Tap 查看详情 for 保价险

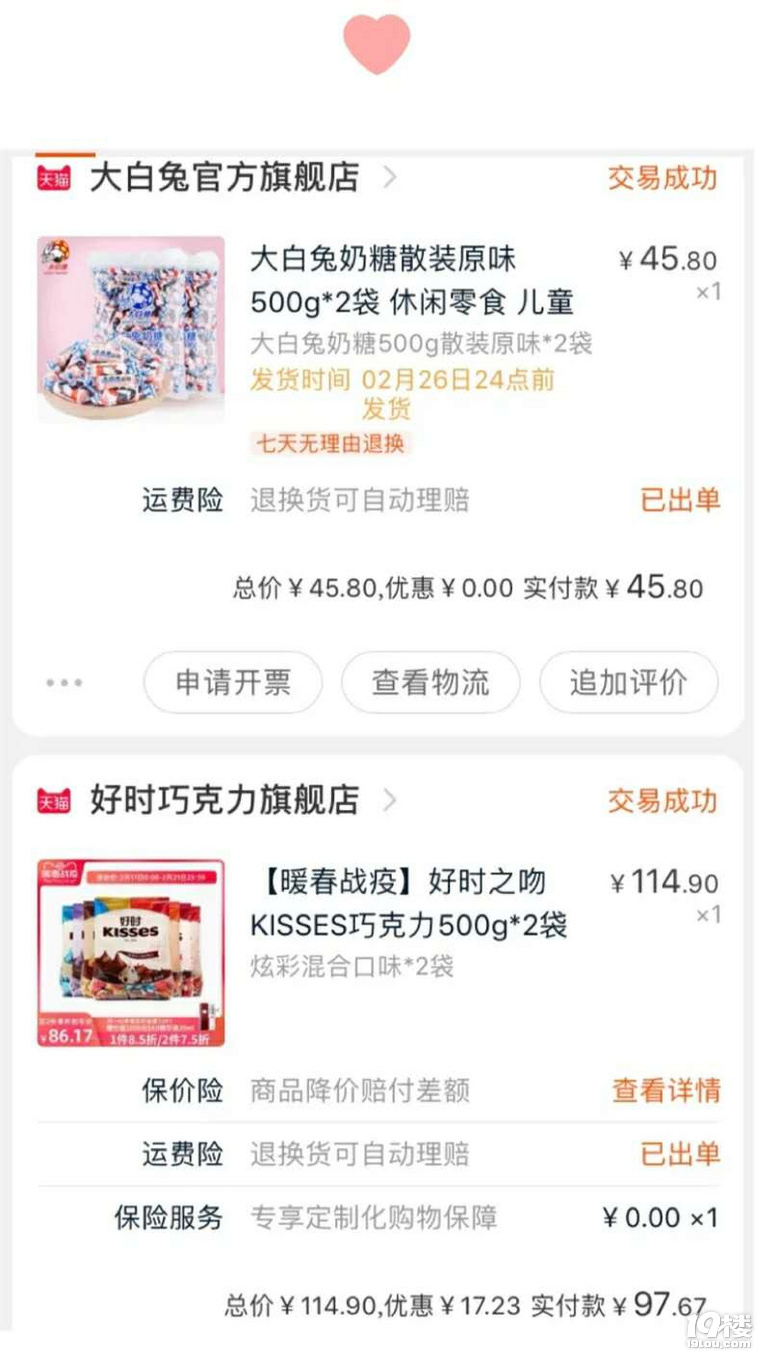666,1090
